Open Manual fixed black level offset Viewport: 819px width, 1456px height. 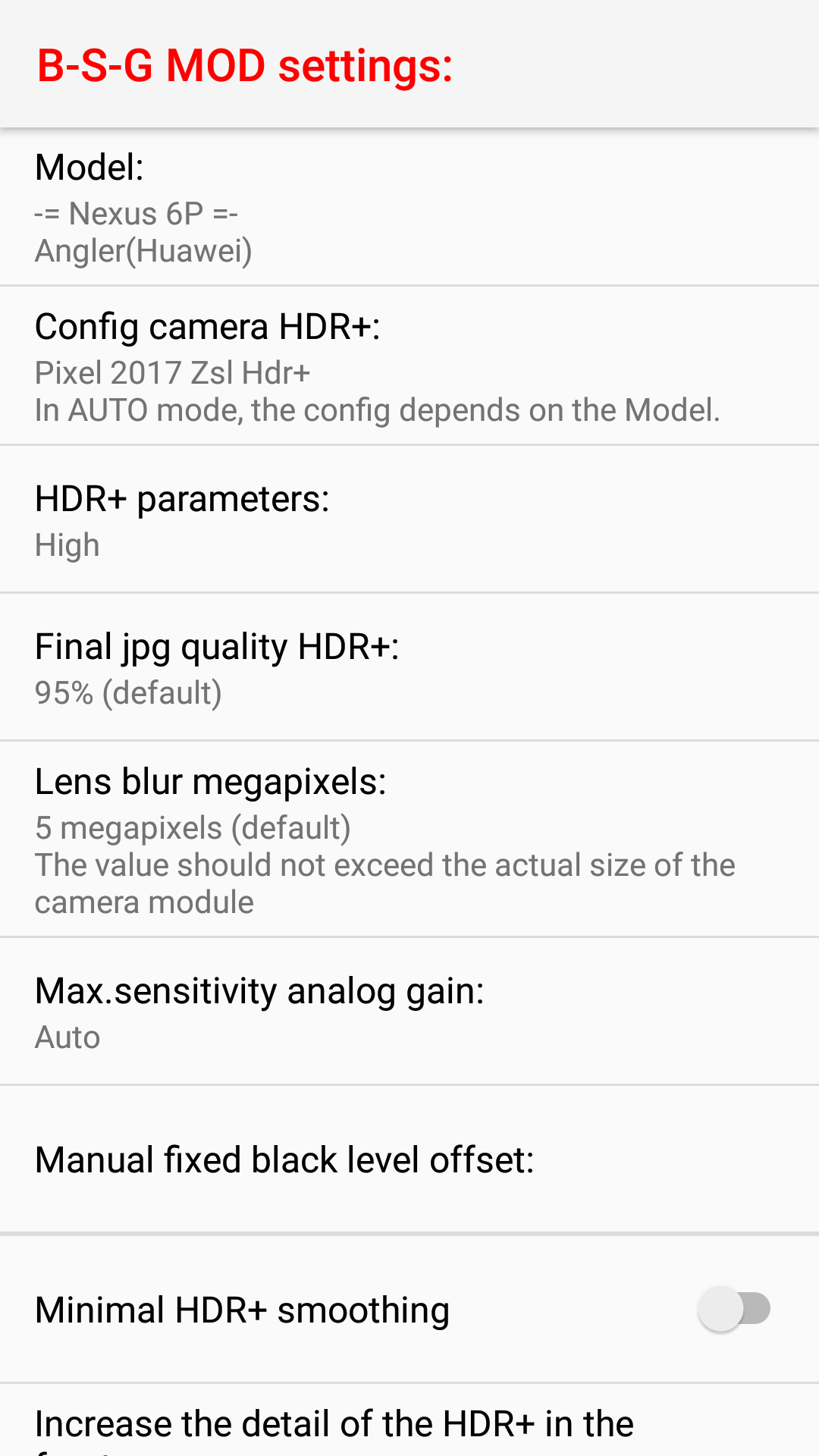(409, 1160)
